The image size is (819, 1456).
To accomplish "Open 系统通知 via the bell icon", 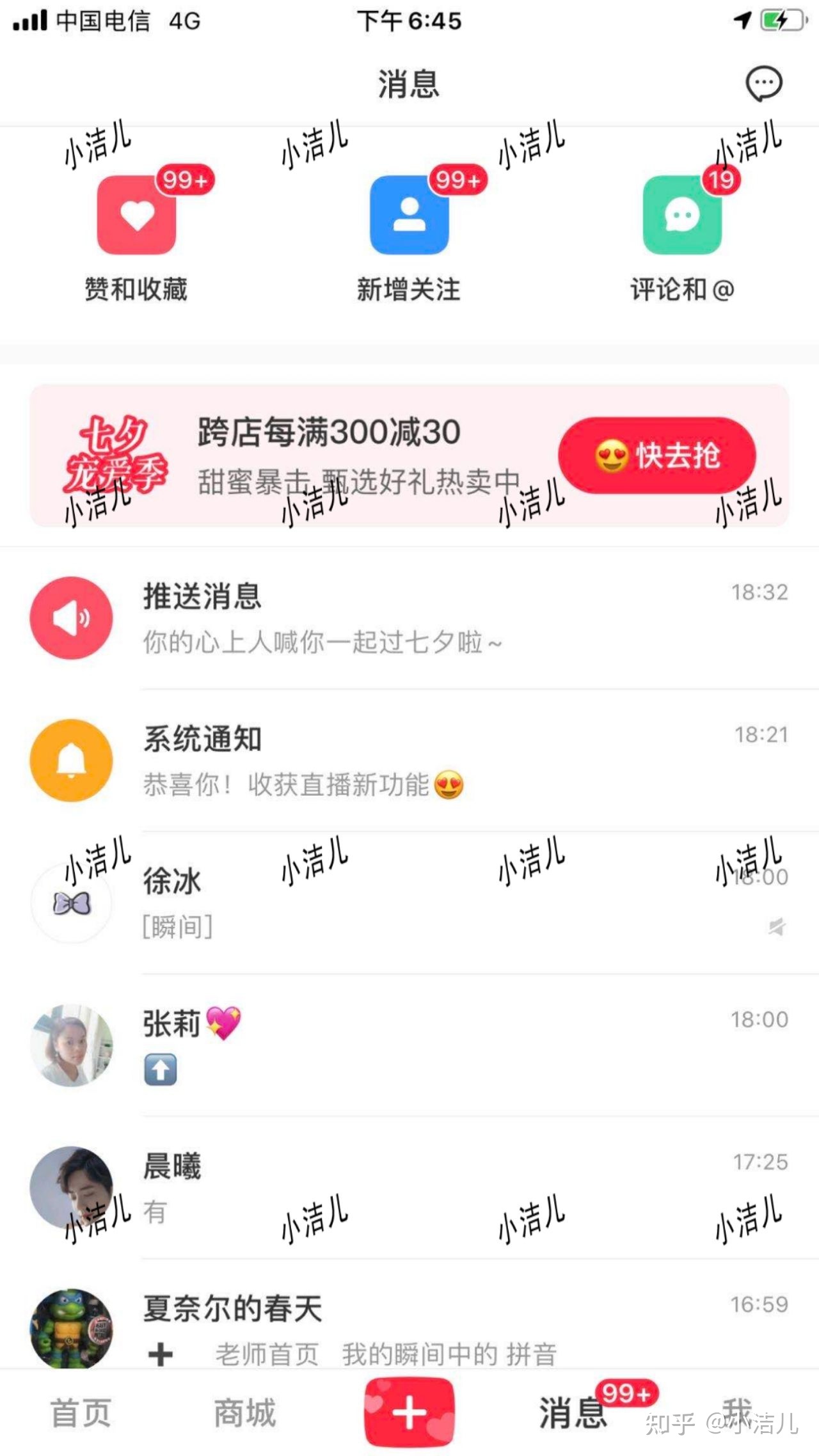I will click(71, 759).
